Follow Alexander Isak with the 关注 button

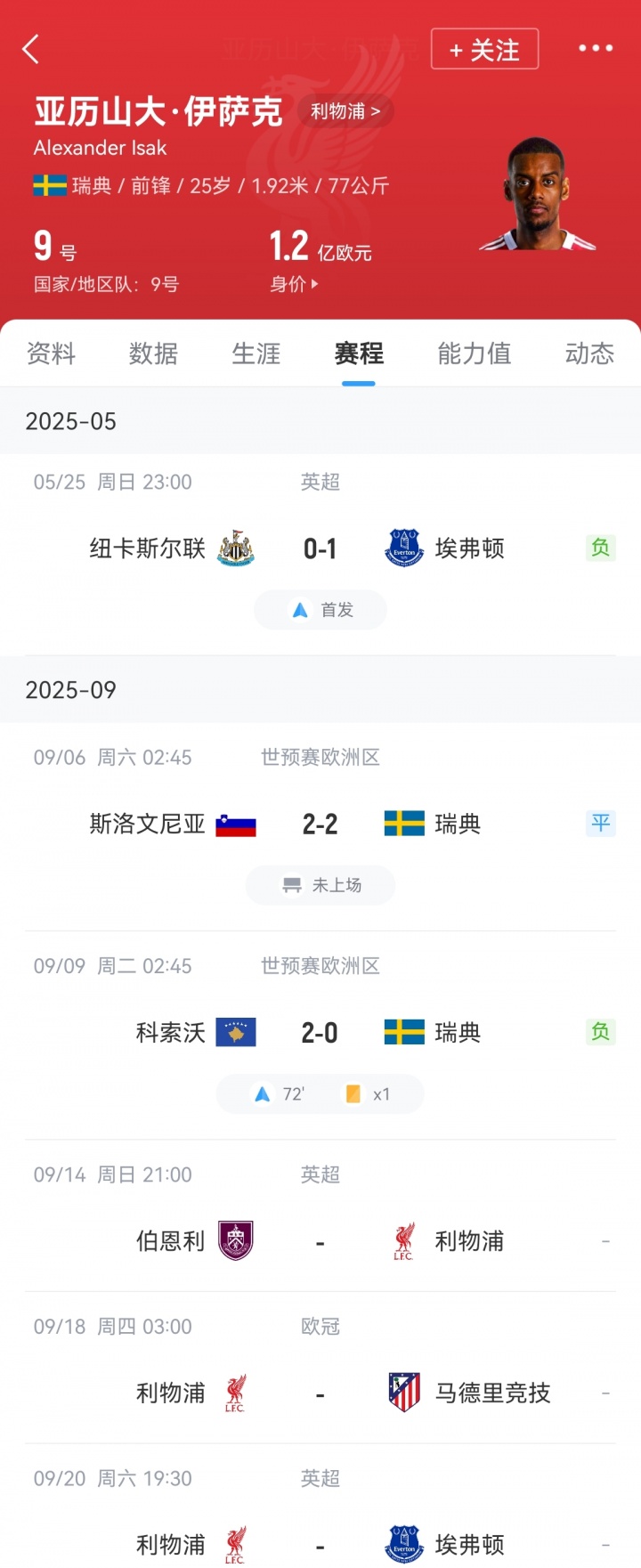[484, 49]
